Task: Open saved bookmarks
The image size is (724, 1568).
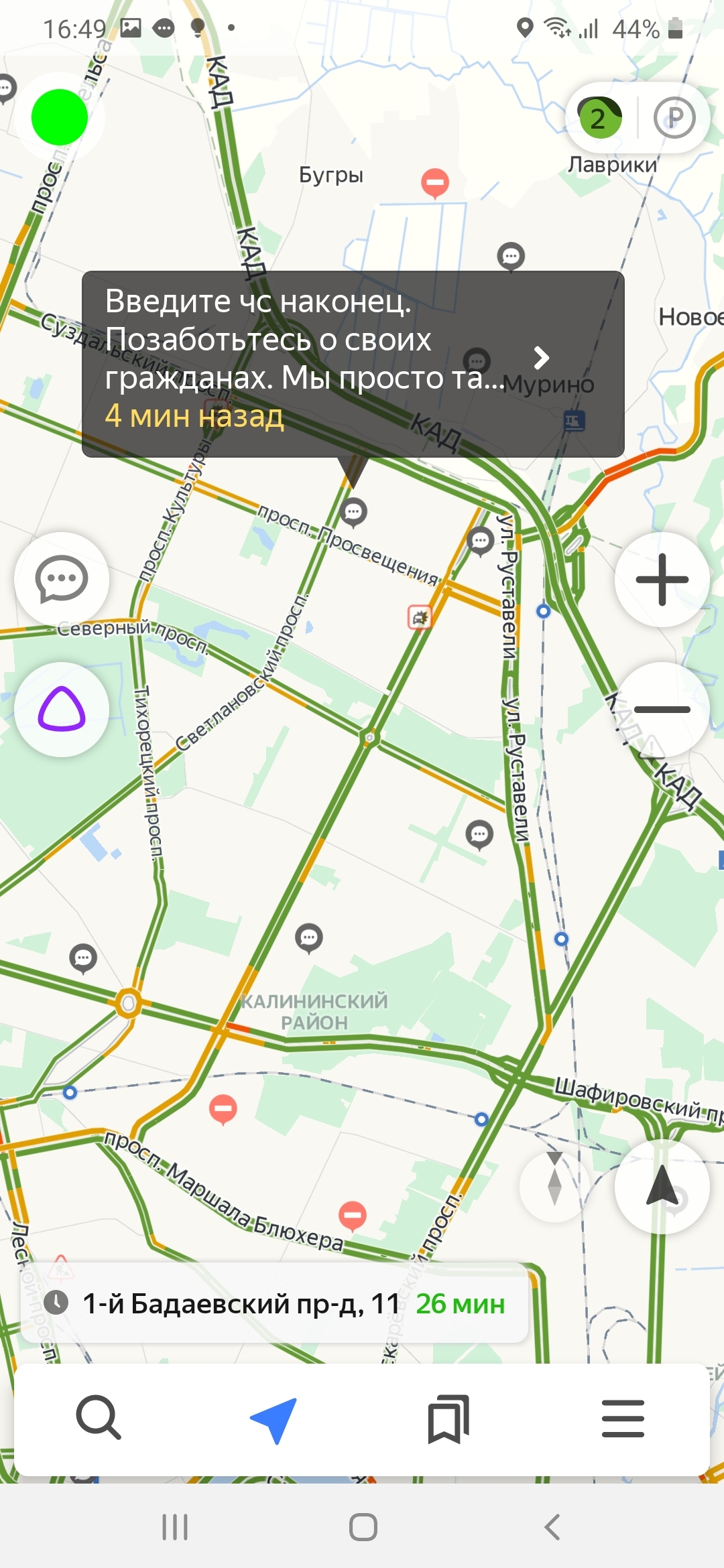Action: click(x=448, y=1419)
